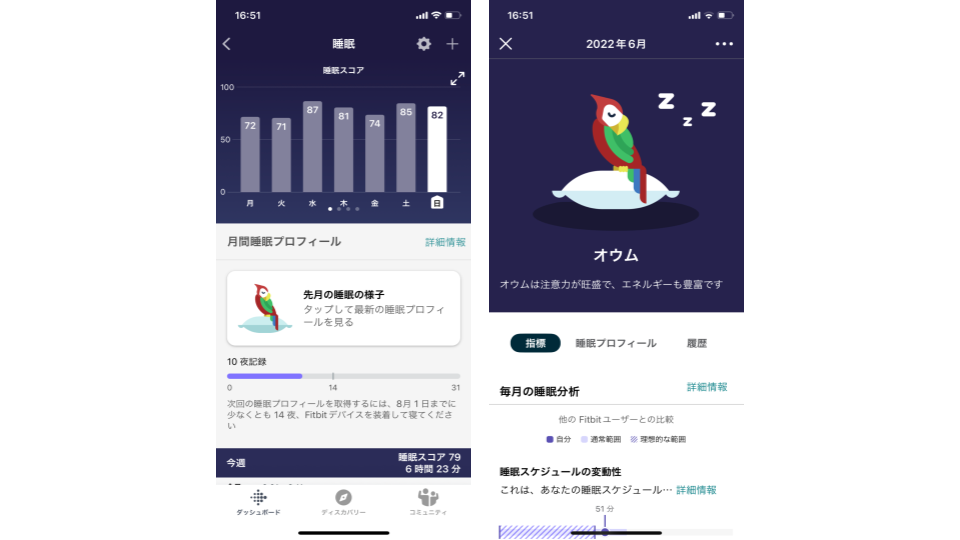
Task: Open the overflow menu on 2022年6月 screen
Action: click(x=724, y=44)
